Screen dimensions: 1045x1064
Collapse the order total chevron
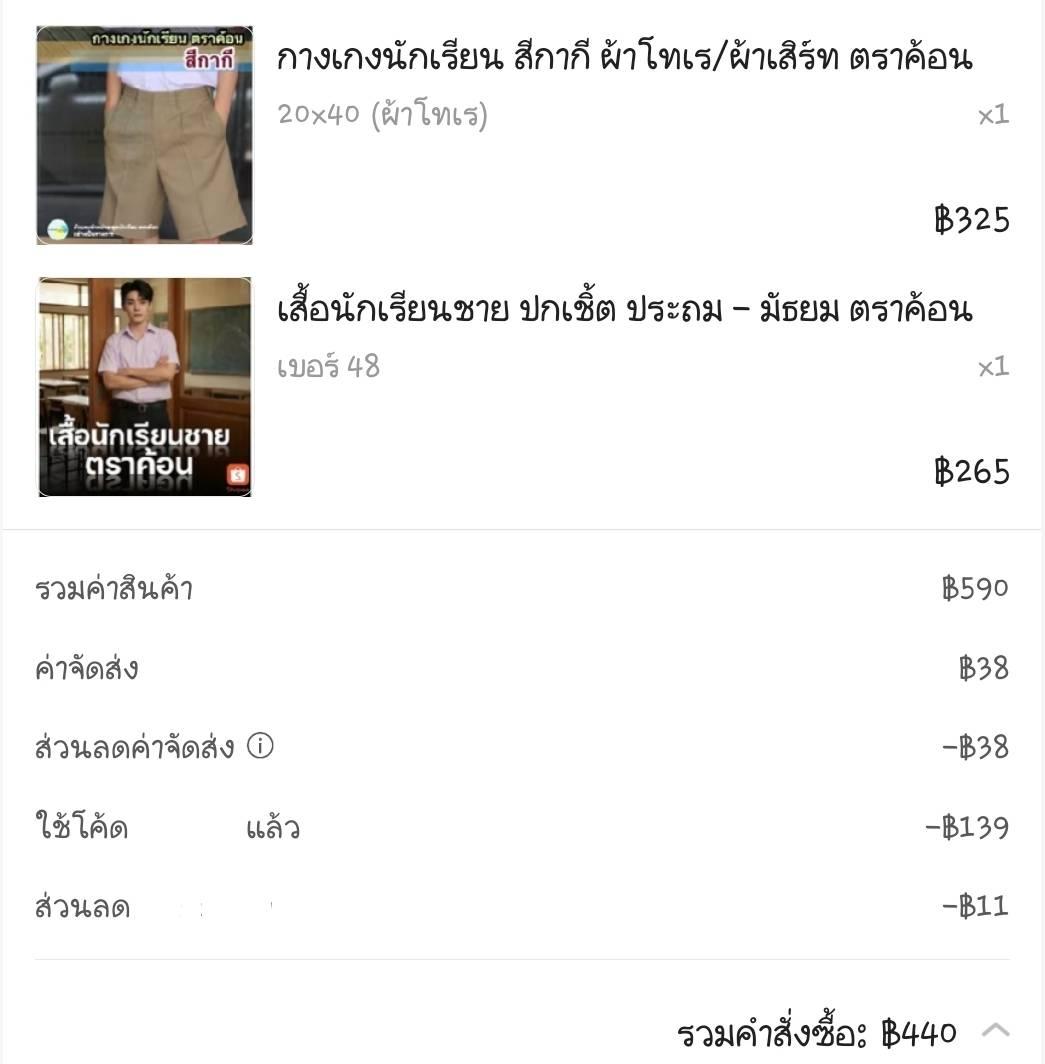coord(995,1031)
